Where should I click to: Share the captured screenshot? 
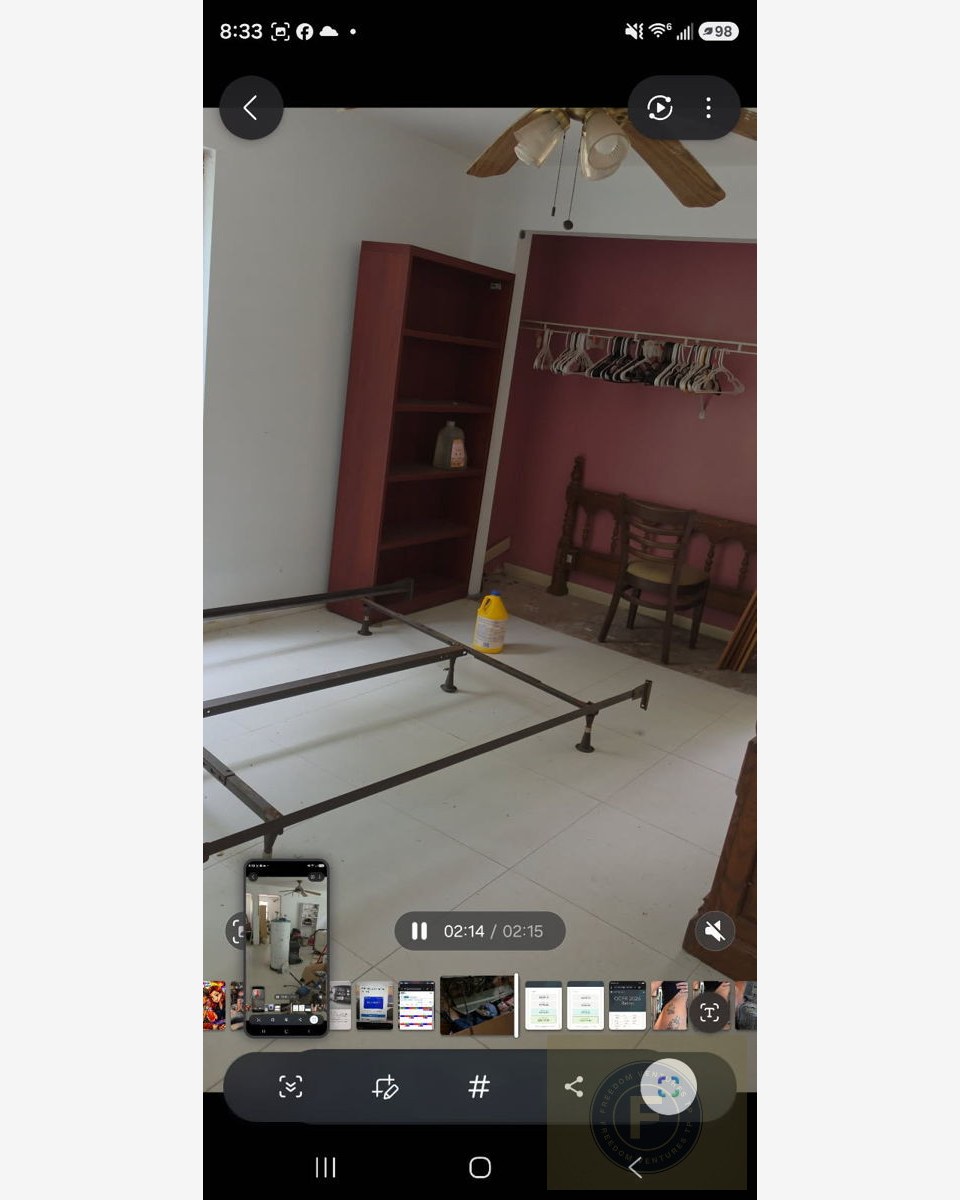coord(573,1087)
